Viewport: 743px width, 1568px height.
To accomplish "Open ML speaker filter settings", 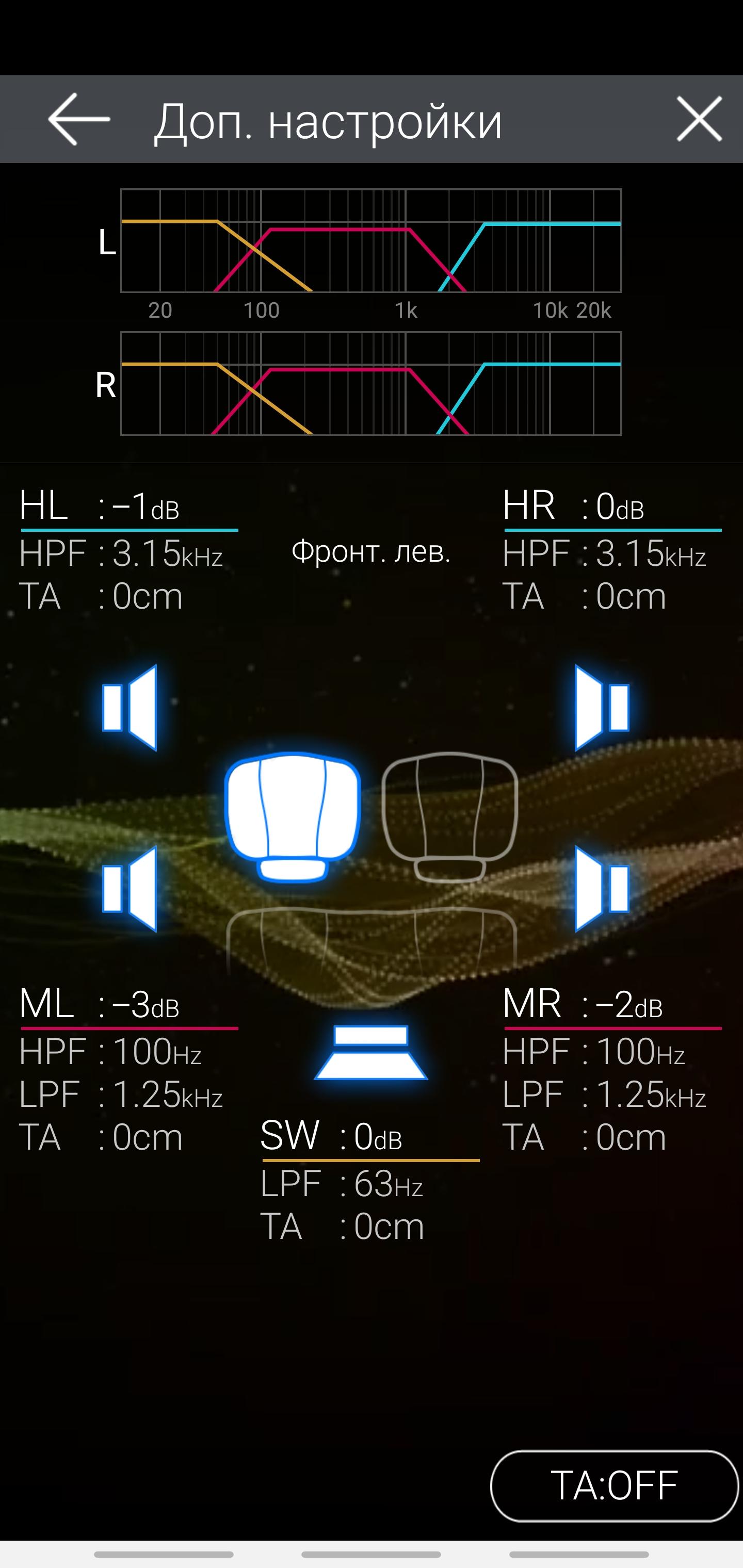I will click(121, 1072).
